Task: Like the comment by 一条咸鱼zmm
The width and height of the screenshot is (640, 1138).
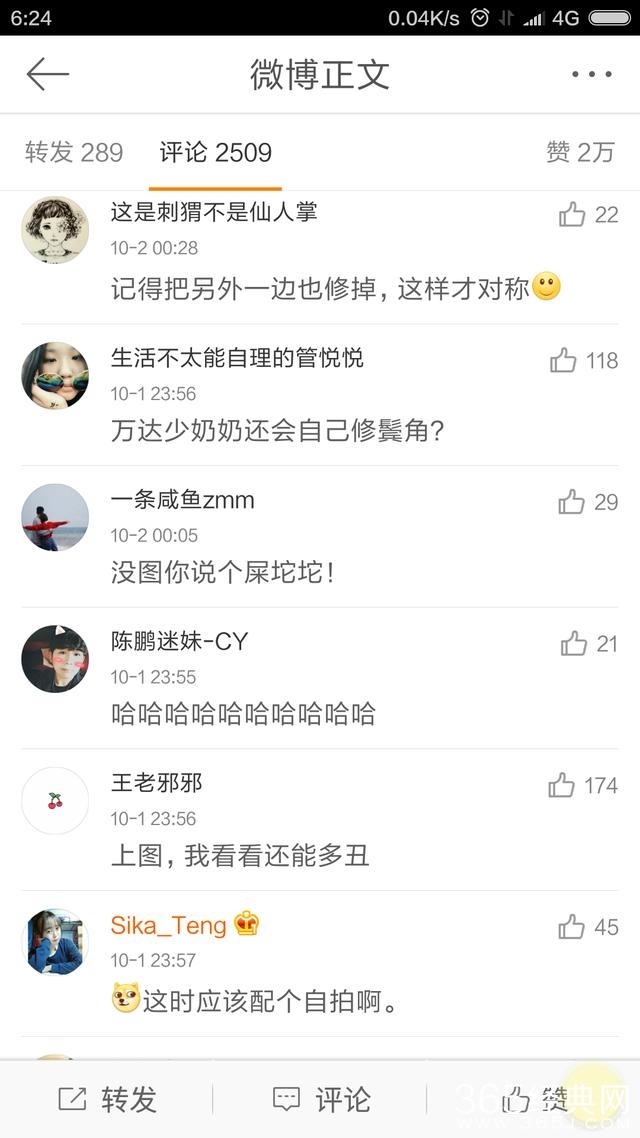Action: pyautogui.click(x=573, y=502)
